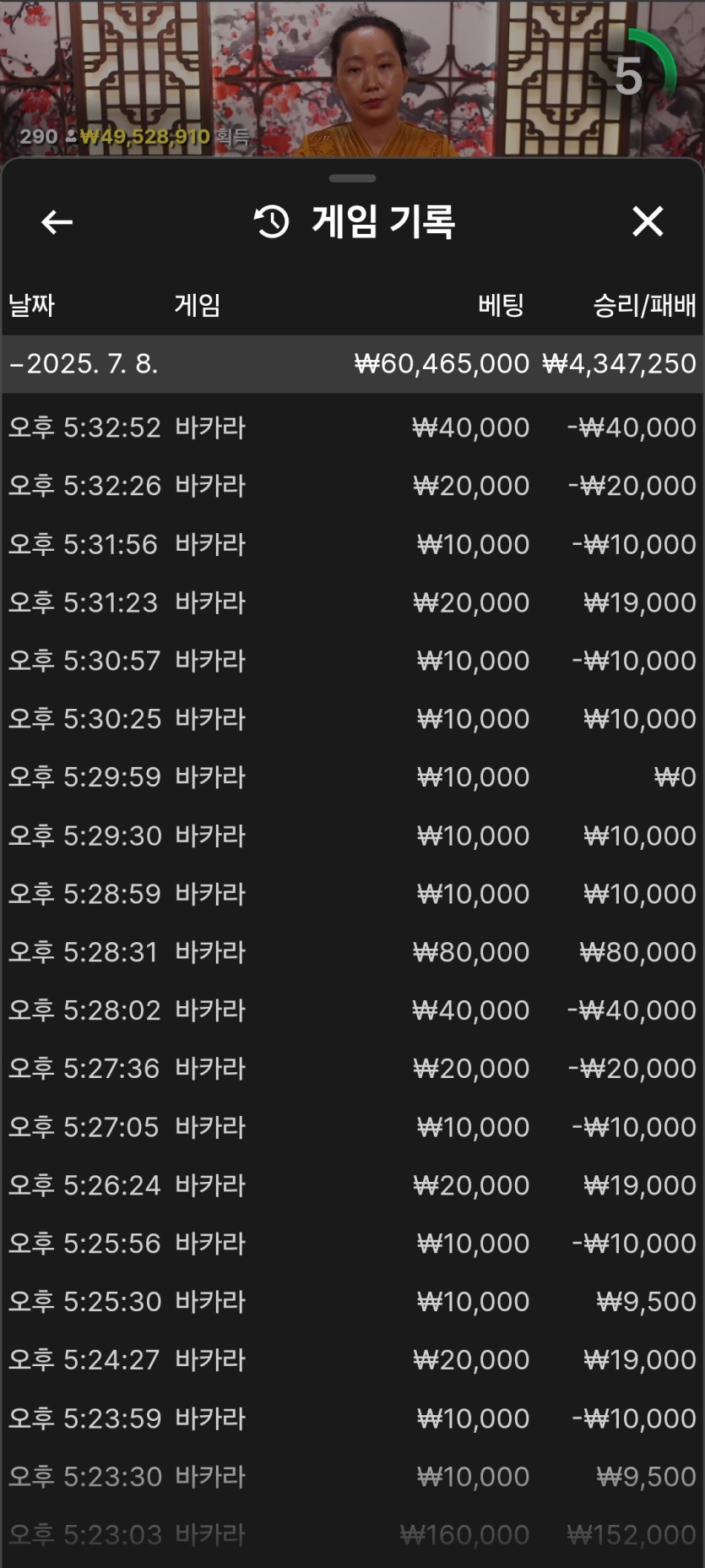Viewport: 705px width, 1568px height.
Task: Open the 5:25:30 round with ₩9,500 win
Action: [x=352, y=1302]
